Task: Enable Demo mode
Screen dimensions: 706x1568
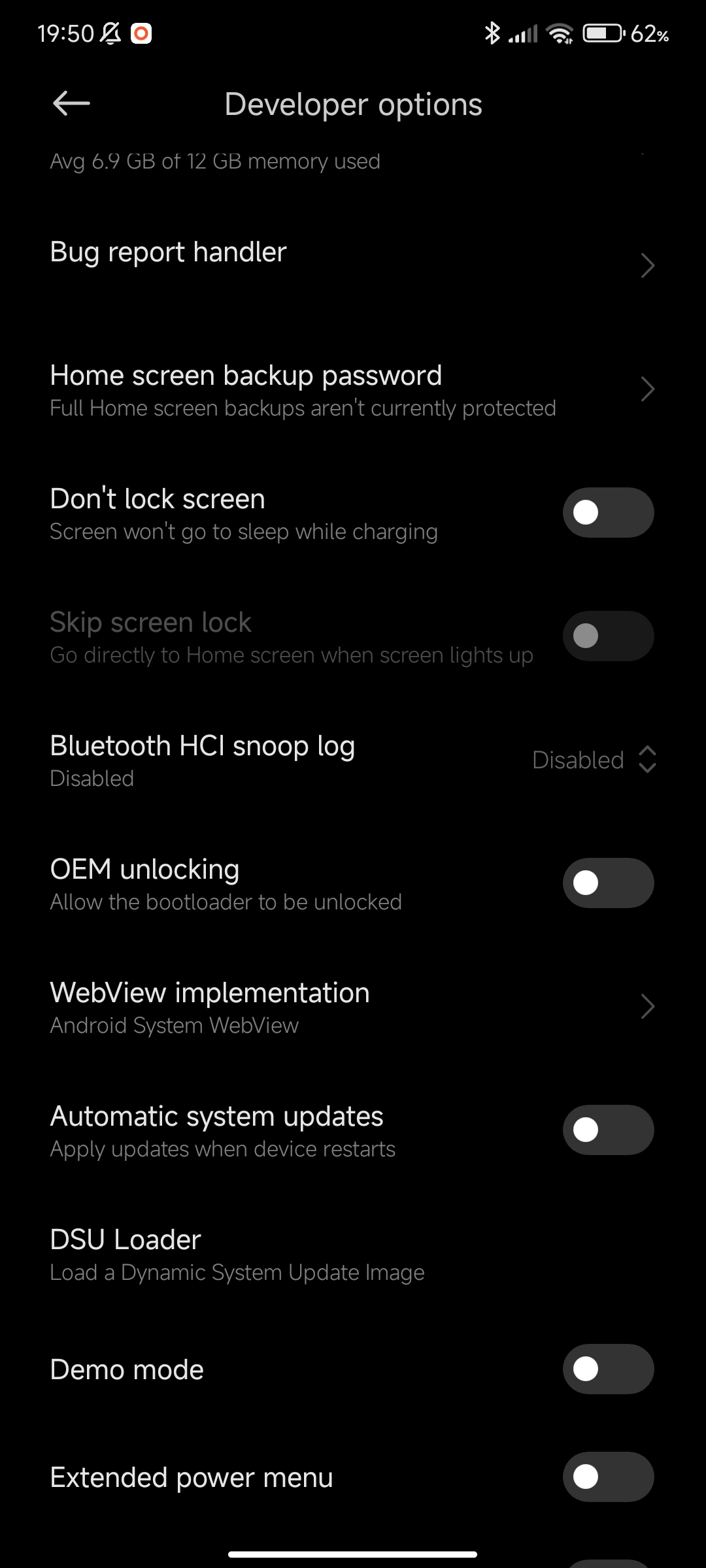Action: (x=608, y=1369)
